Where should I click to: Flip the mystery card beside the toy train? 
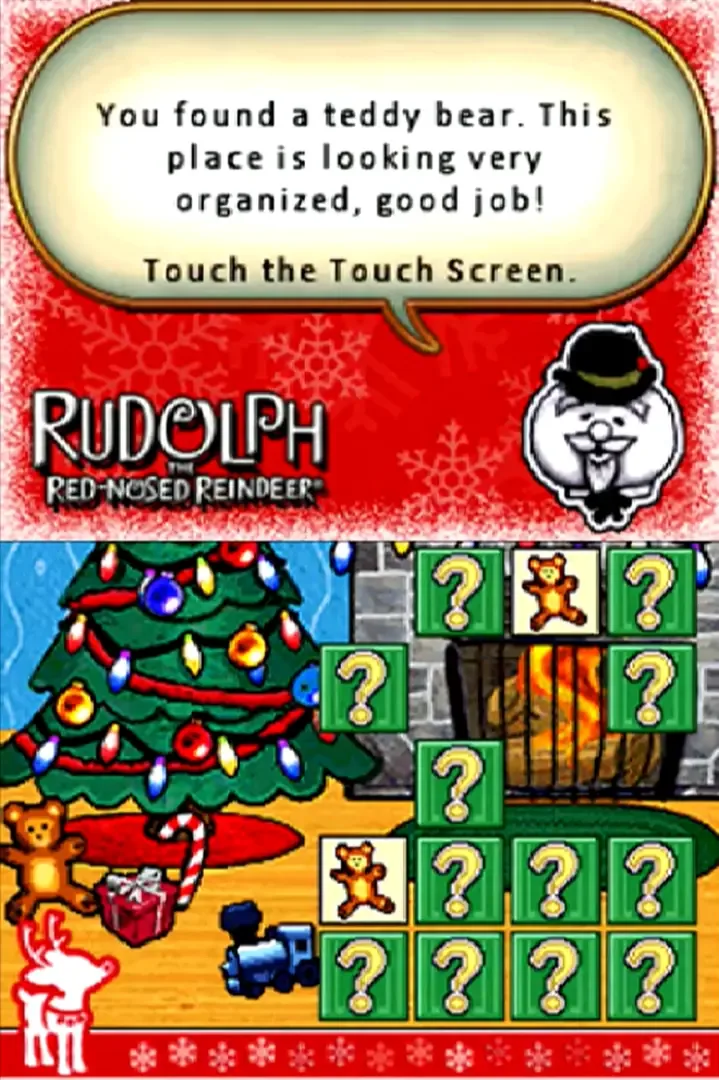tap(363, 976)
